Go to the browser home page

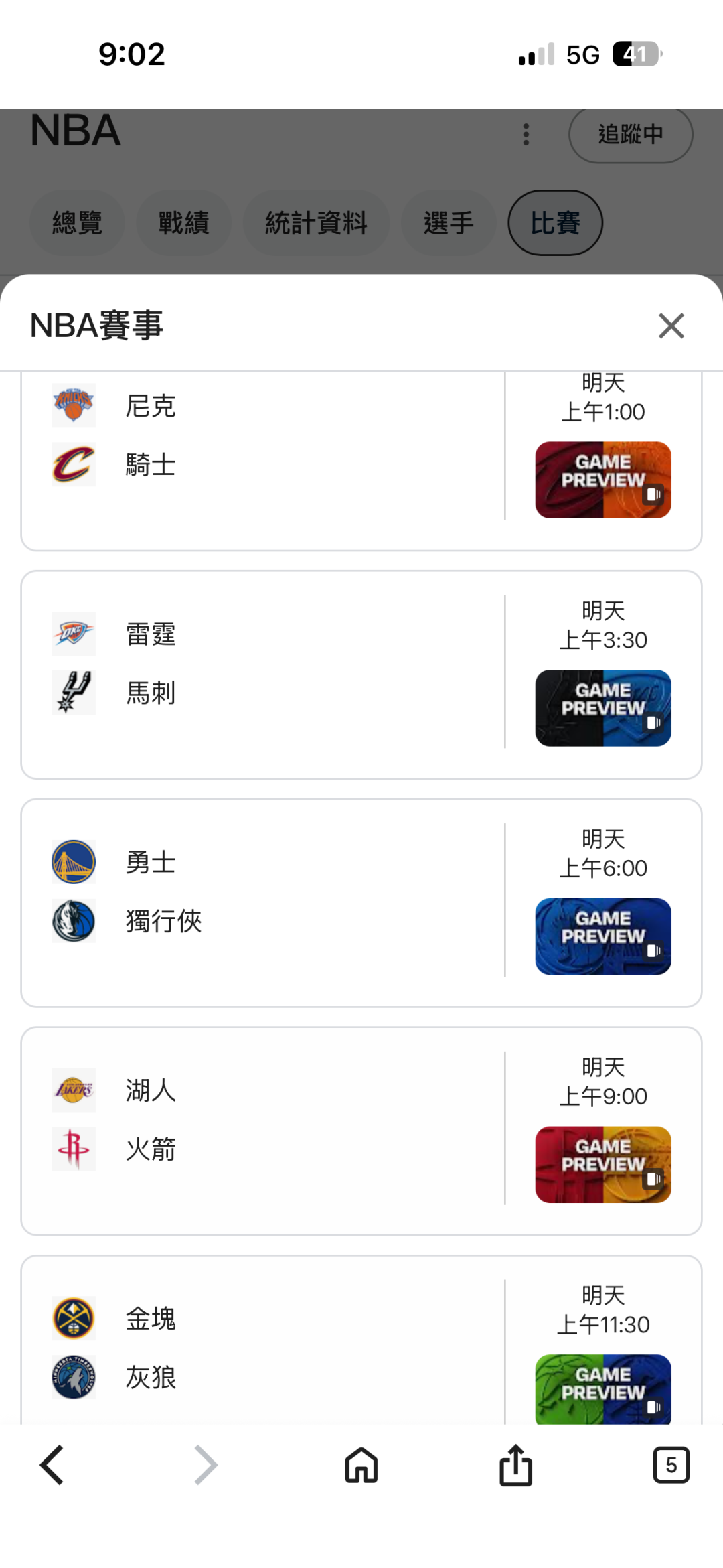click(x=361, y=1465)
